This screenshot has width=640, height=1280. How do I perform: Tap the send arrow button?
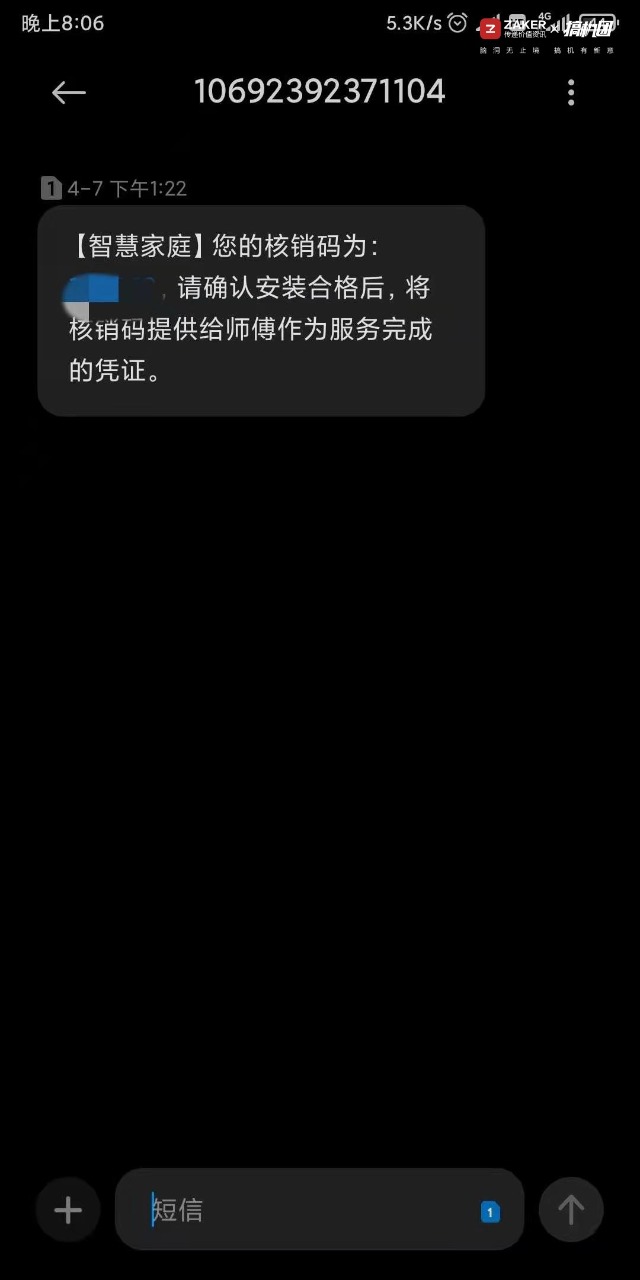[571, 1211]
